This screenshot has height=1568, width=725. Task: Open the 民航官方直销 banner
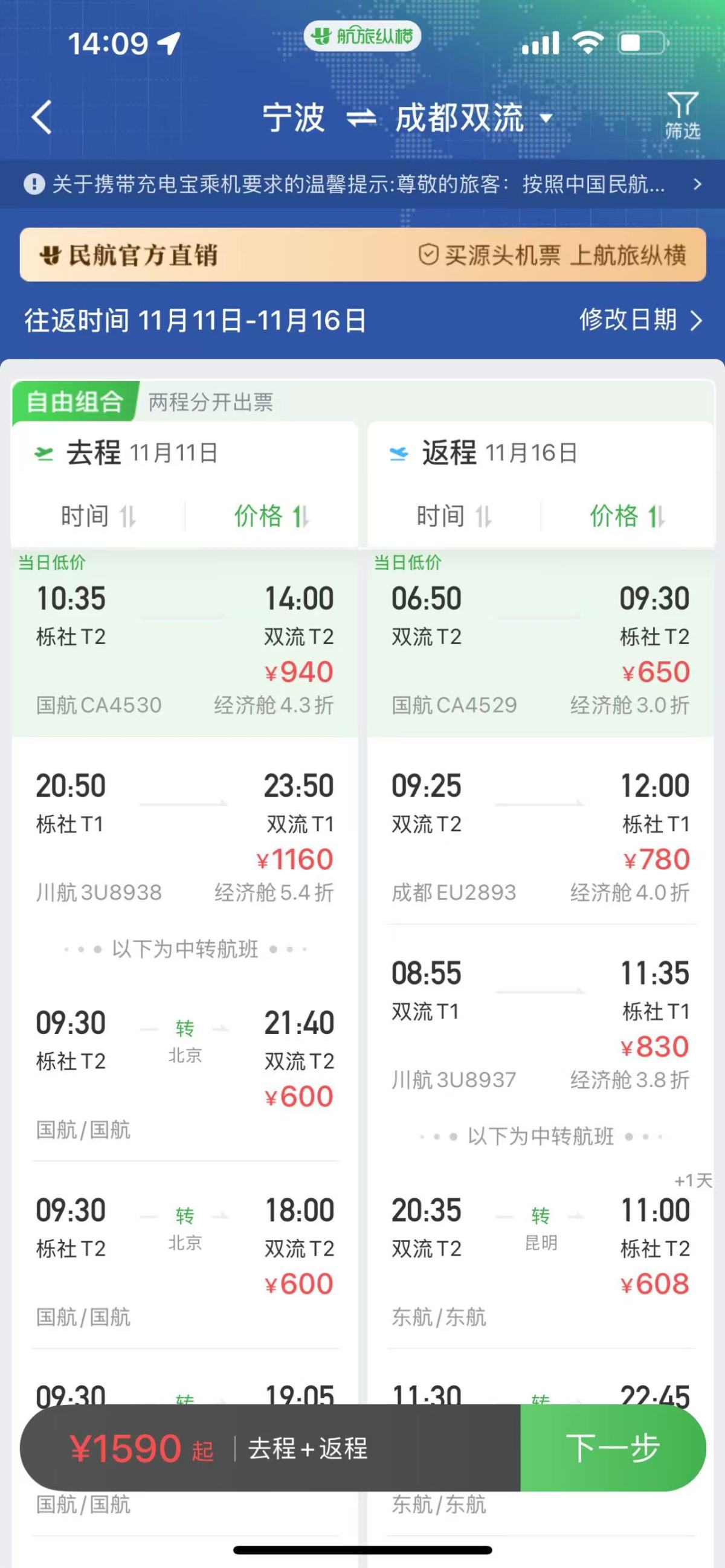(x=362, y=255)
